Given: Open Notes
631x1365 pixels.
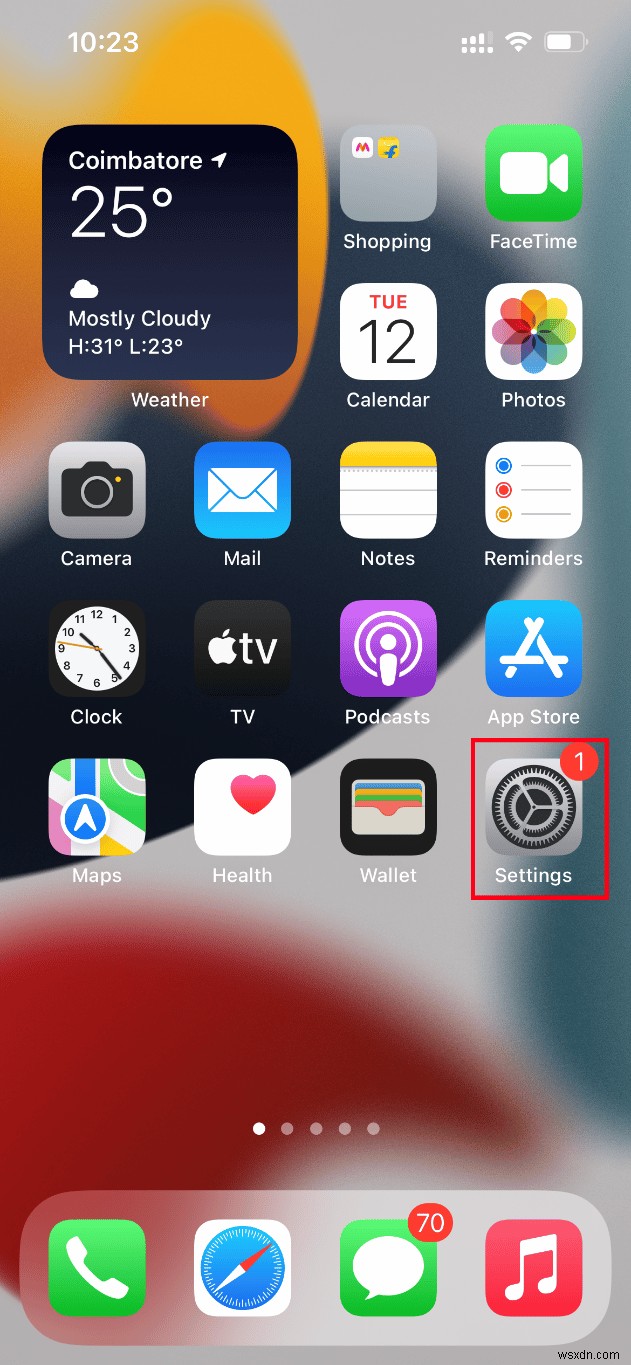Looking at the screenshot, I should pyautogui.click(x=388, y=490).
